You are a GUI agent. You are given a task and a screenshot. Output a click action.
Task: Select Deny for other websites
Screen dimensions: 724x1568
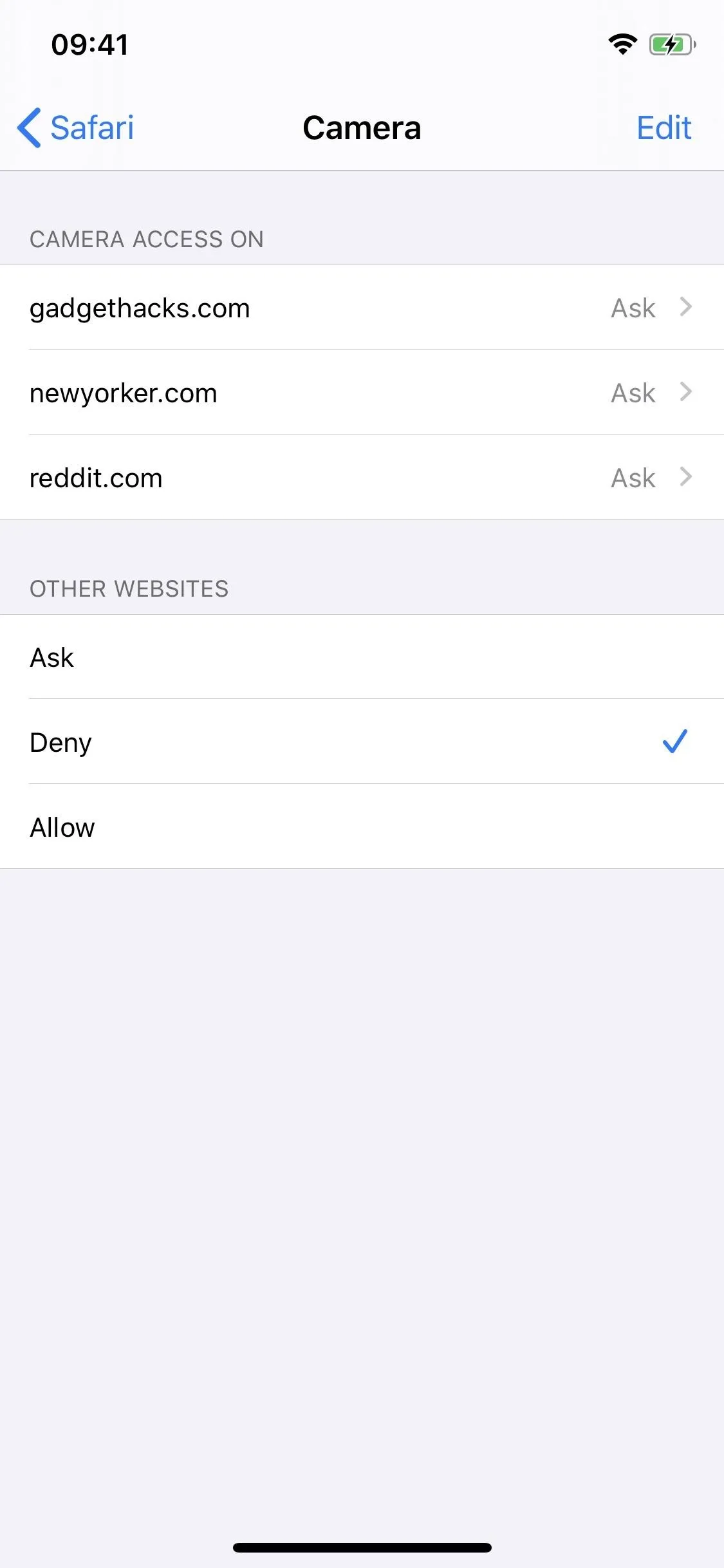(x=362, y=742)
